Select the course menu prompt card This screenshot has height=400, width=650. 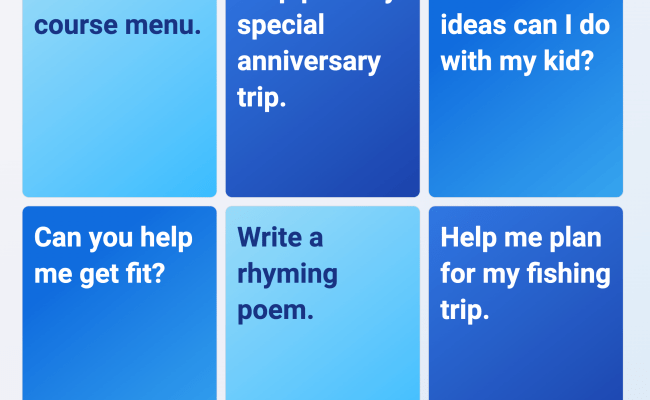pyautogui.click(x=119, y=98)
